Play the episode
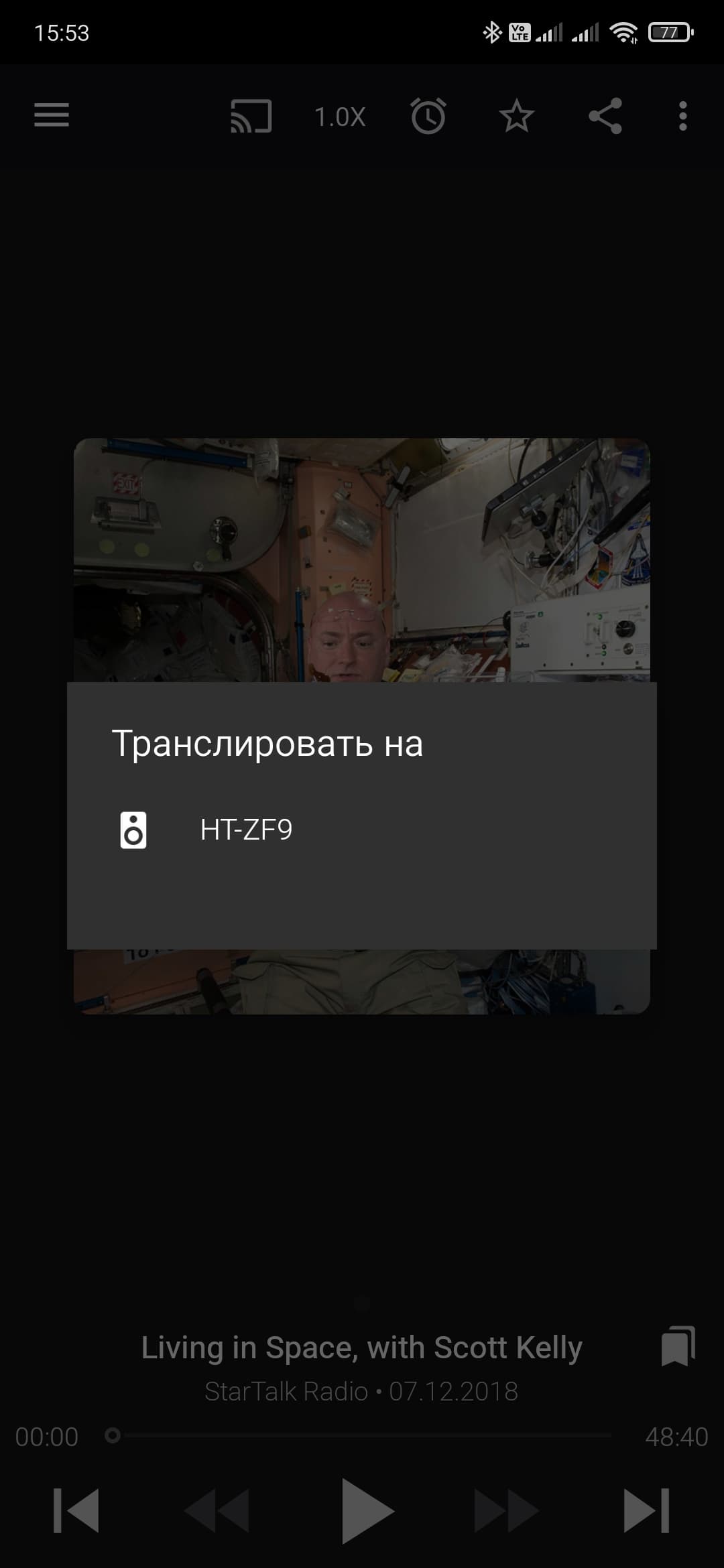The width and height of the screenshot is (724, 1568). pos(366,1511)
